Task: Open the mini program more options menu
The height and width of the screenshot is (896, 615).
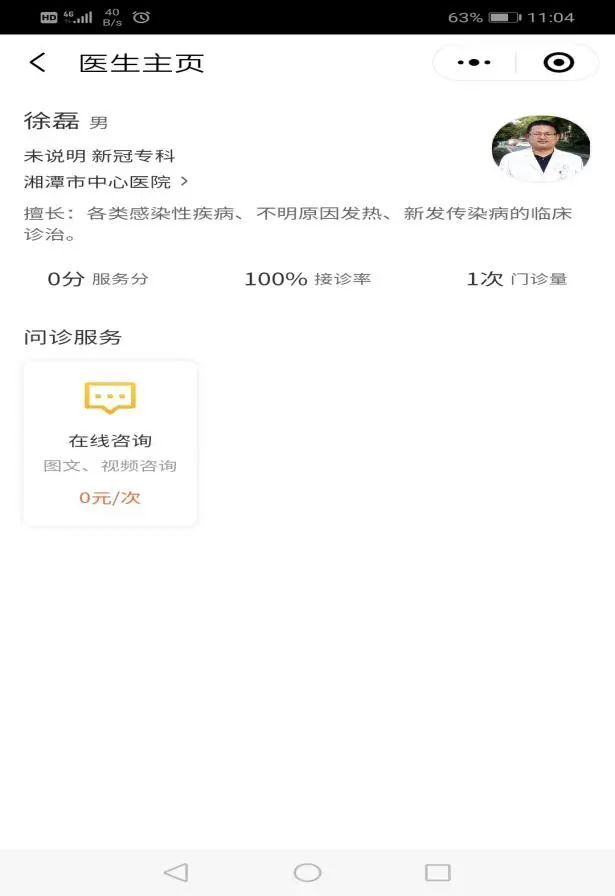Action: [x=474, y=63]
